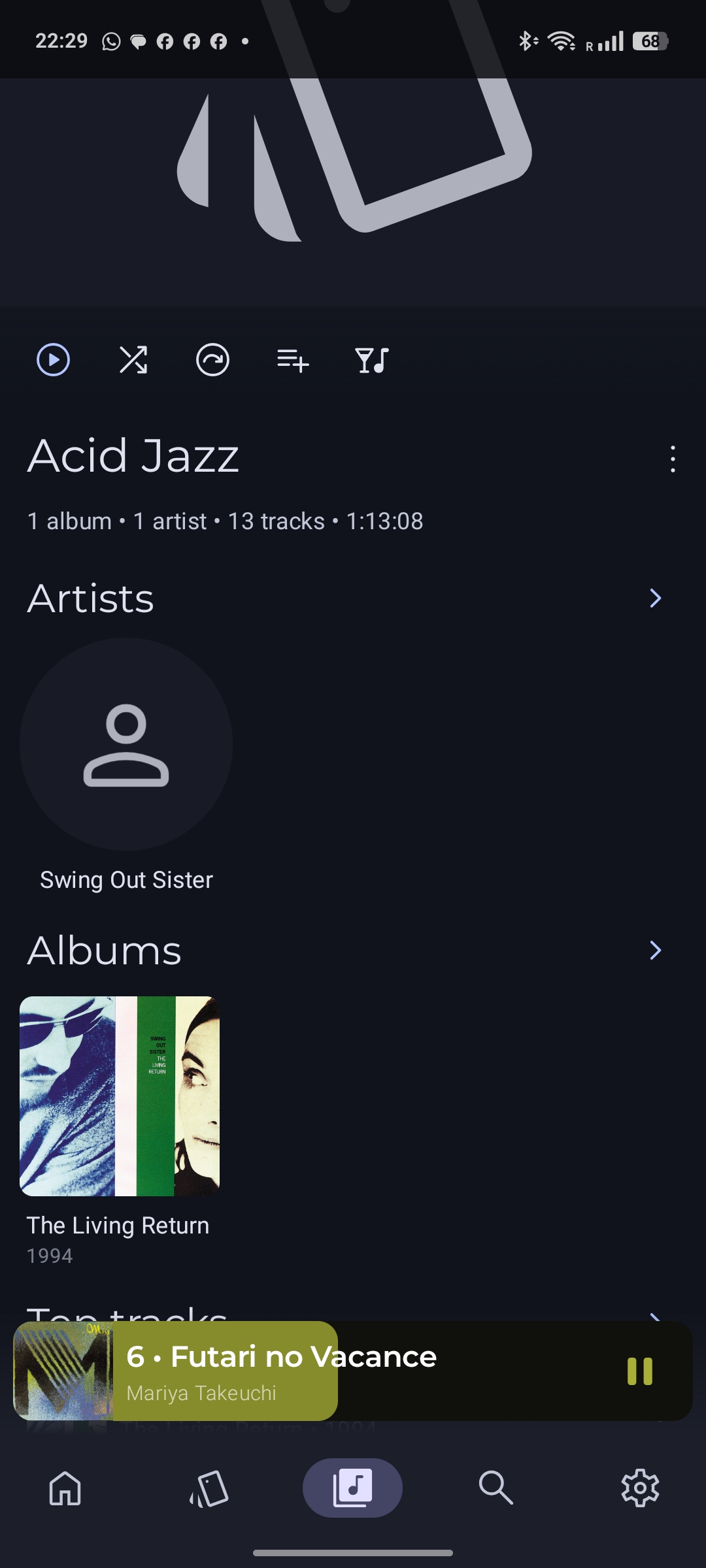Screen dimensions: 706x1568
Task: Expand the Artists section arrow
Action: [x=655, y=598]
